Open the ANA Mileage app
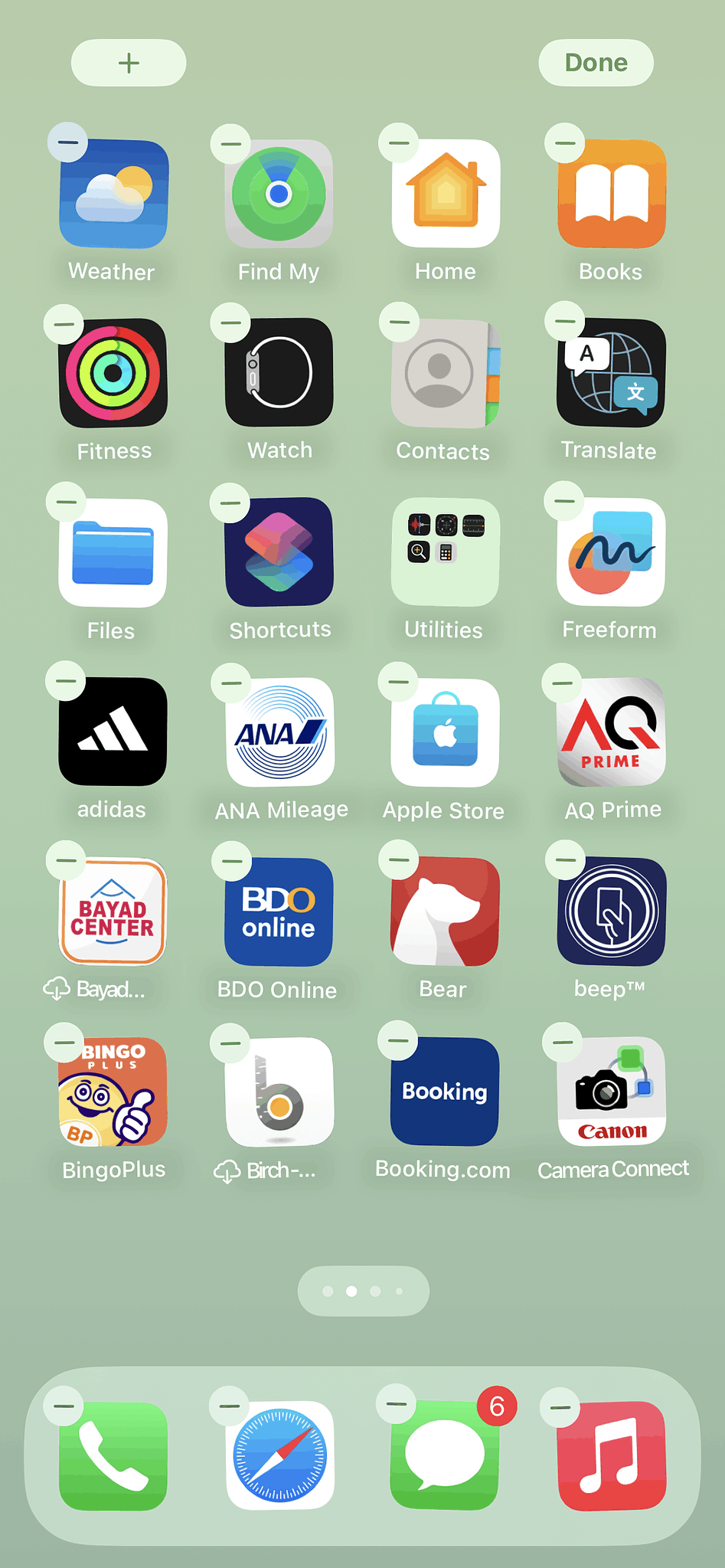725x1568 pixels. pos(280,732)
